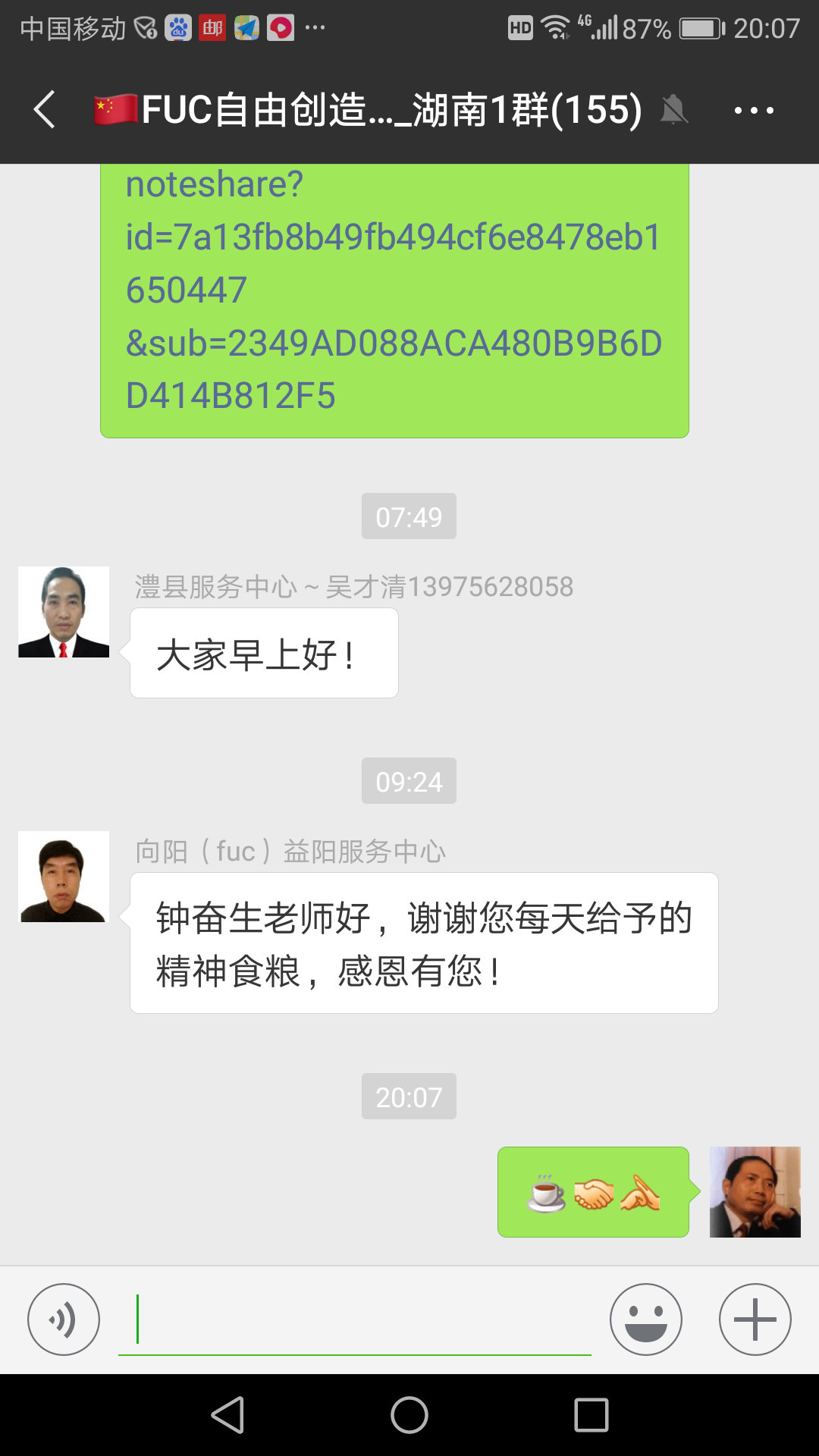View profile of 向阳 (fuc) avatar
Viewport: 819px width, 1456px height.
click(64, 877)
